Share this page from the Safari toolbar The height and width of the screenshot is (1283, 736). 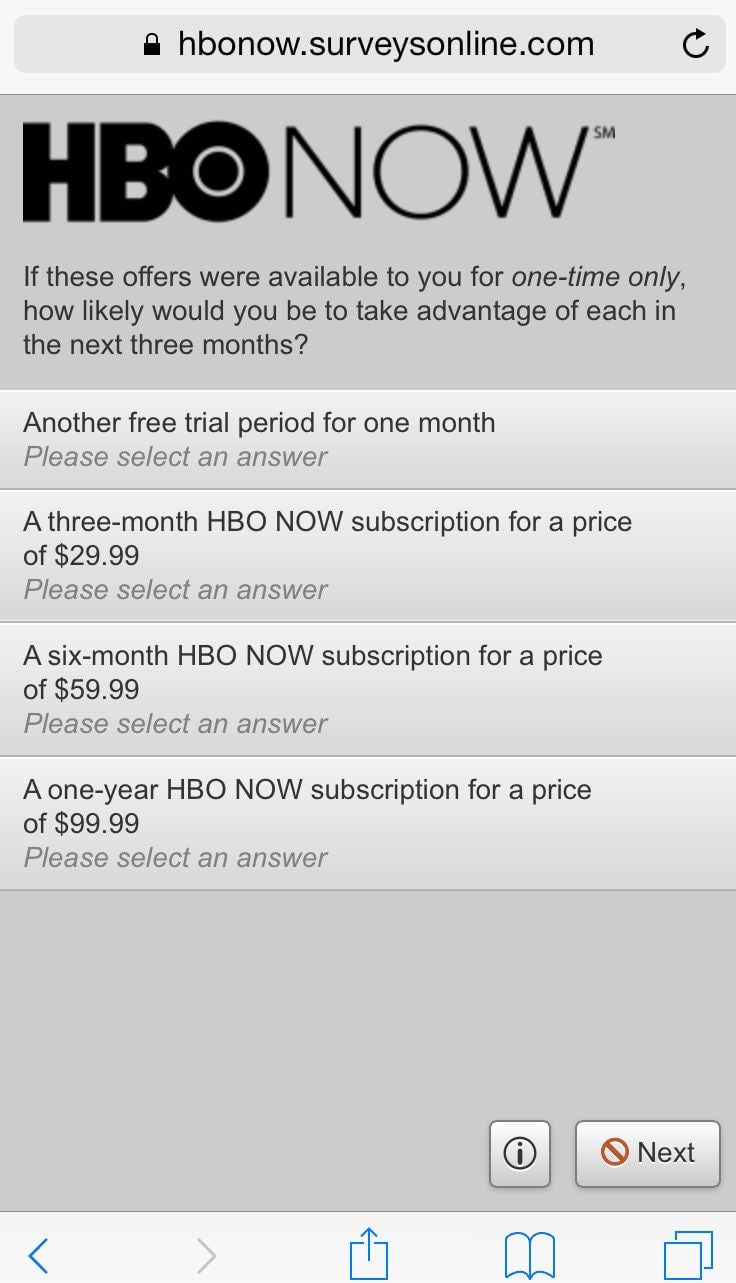click(368, 1251)
